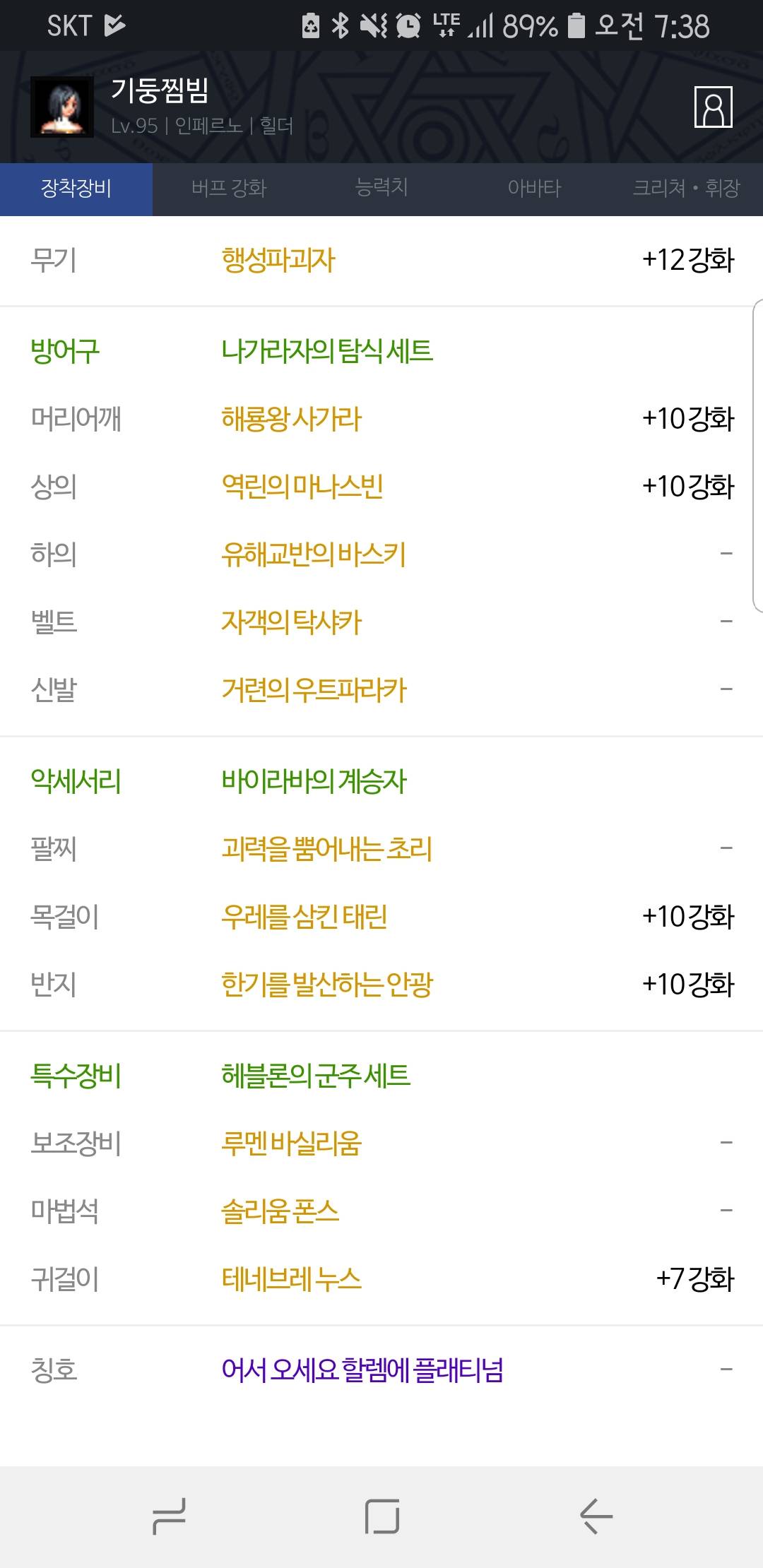Open the 역린의 마나스빈 item
The width and height of the screenshot is (763, 1568).
click(x=302, y=487)
